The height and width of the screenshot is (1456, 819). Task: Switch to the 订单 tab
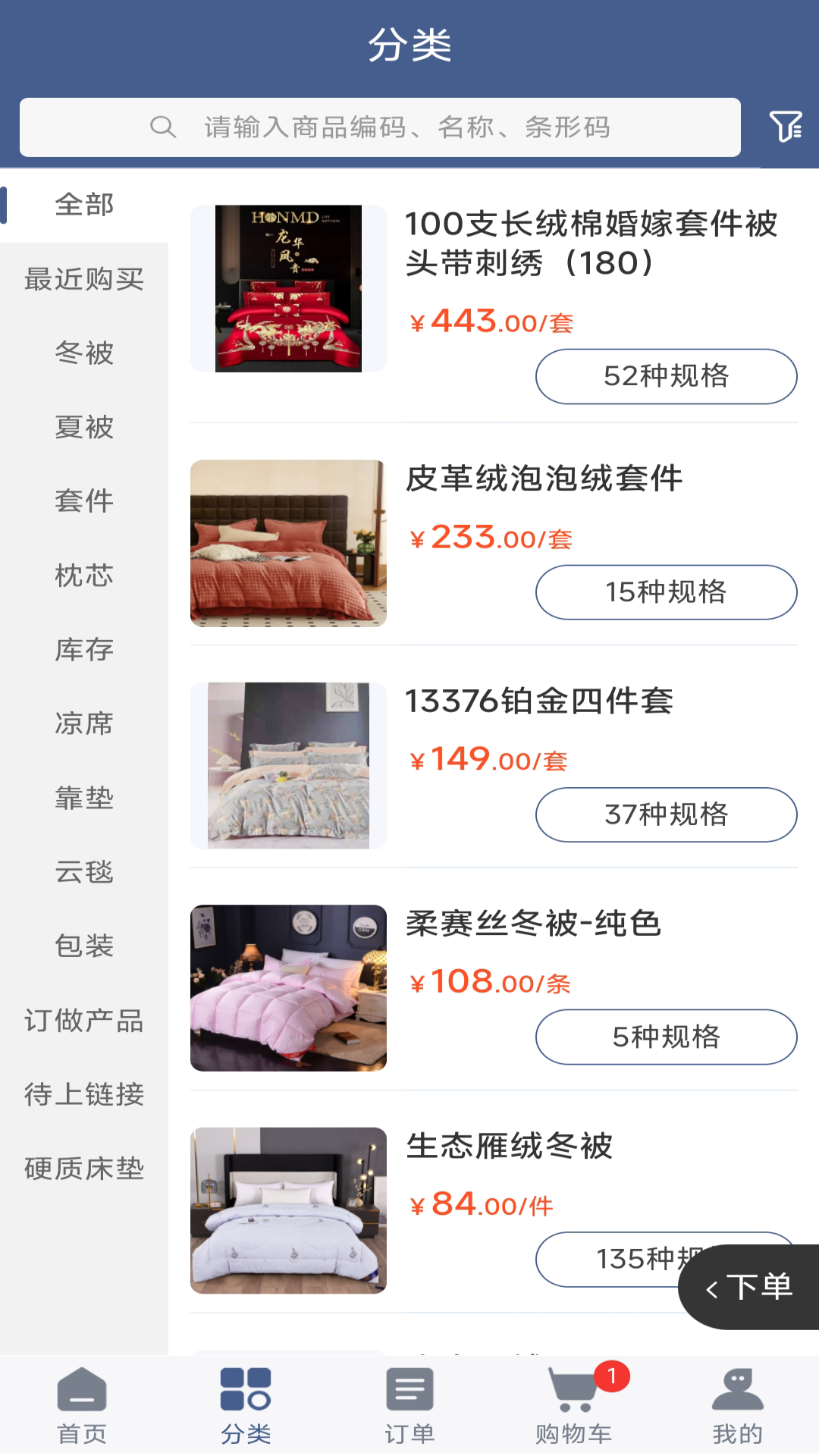(x=409, y=1405)
